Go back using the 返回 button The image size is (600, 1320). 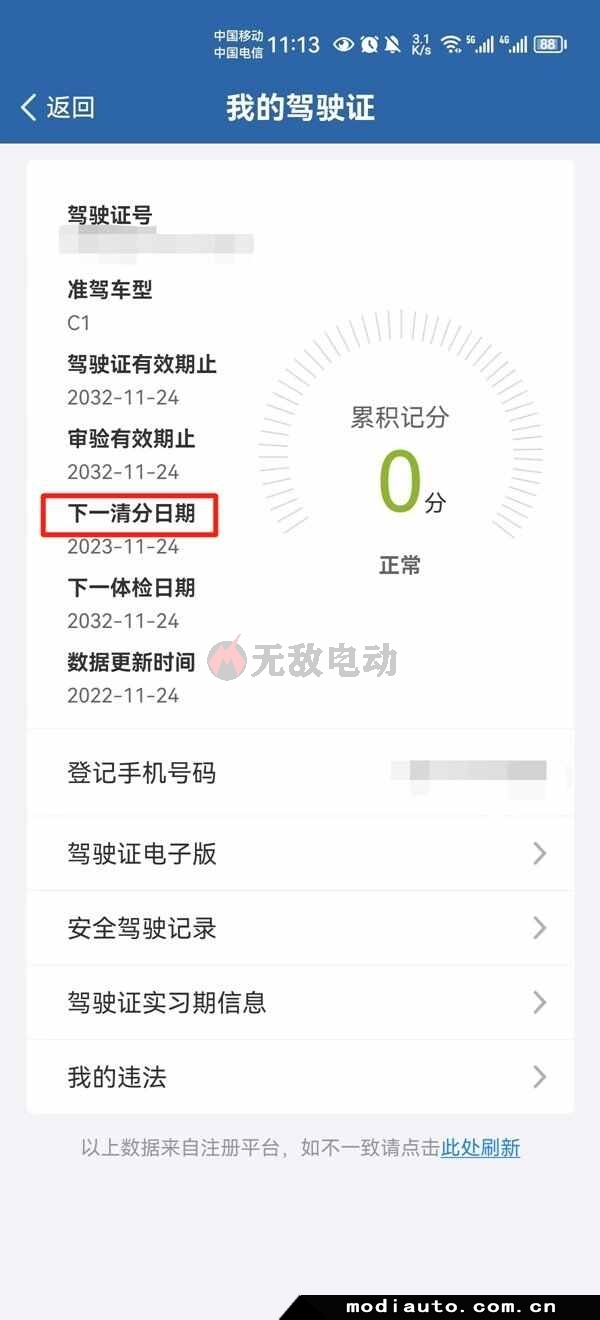pyautogui.click(x=58, y=108)
